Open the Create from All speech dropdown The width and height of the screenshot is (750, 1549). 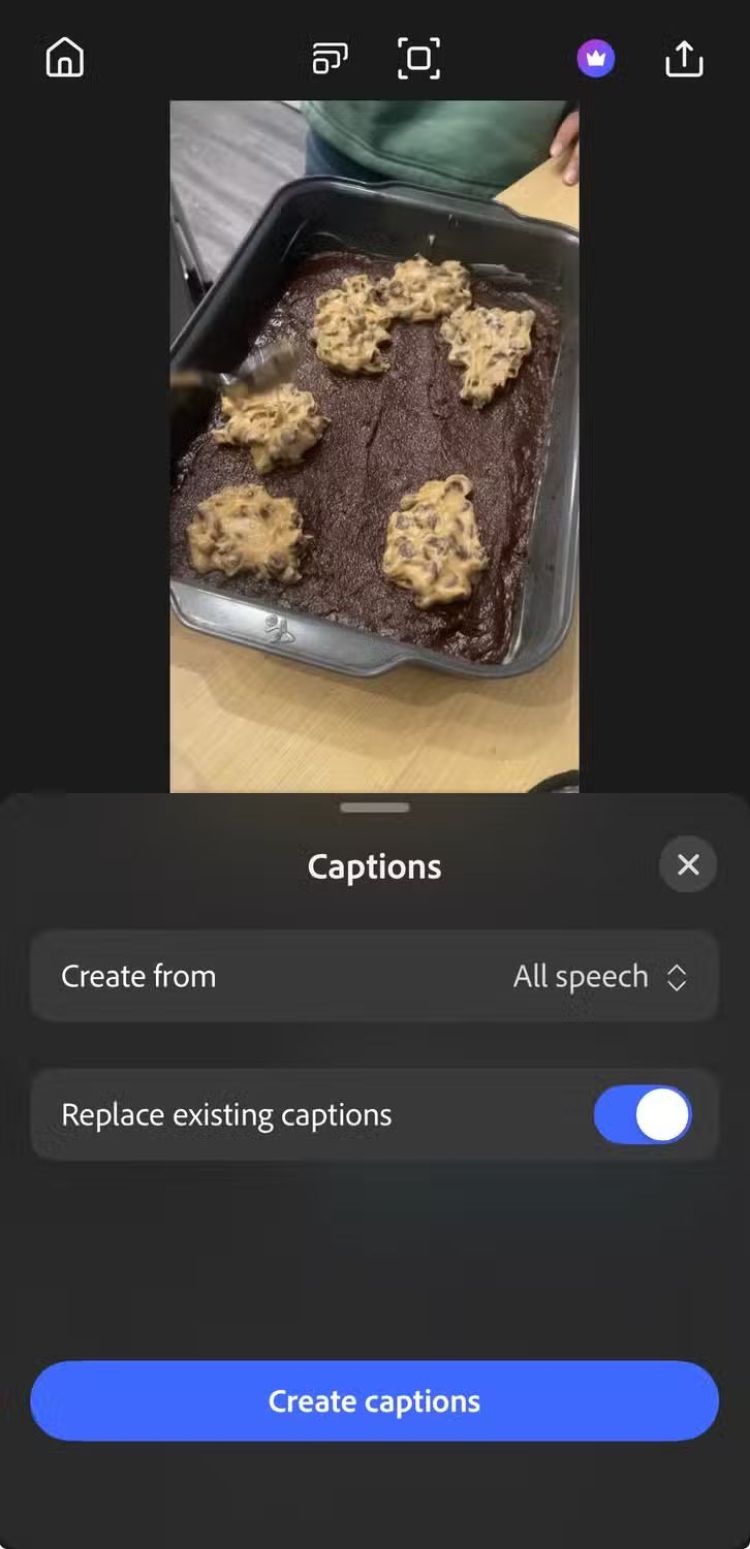point(599,976)
